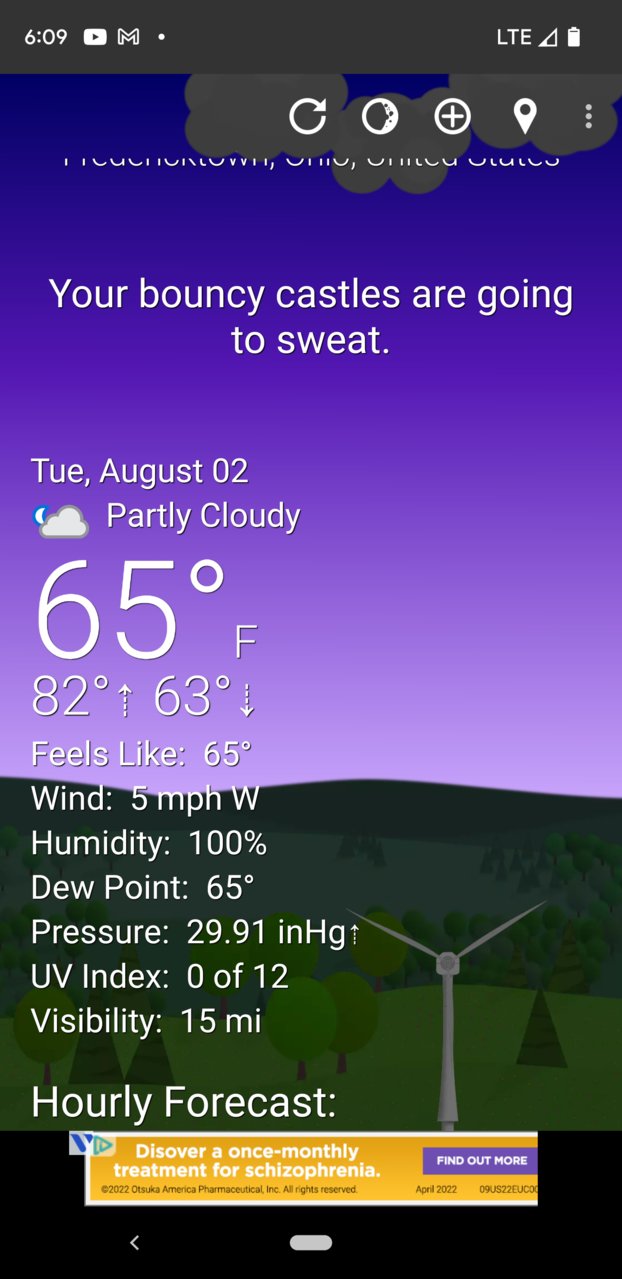Open the globe map icon
Screen dimensions: 622x1279
tap(380, 116)
